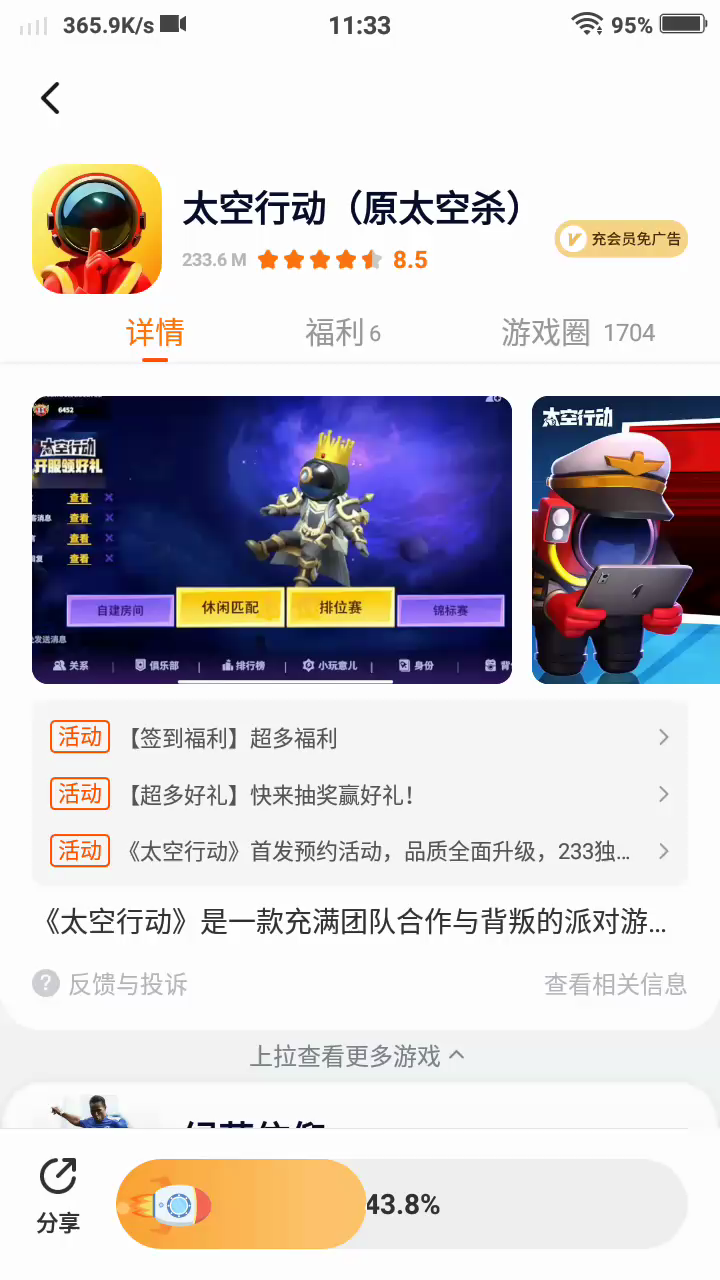Open the game lobby screenshot preview
The width and height of the screenshot is (720, 1280).
pyautogui.click(x=272, y=540)
